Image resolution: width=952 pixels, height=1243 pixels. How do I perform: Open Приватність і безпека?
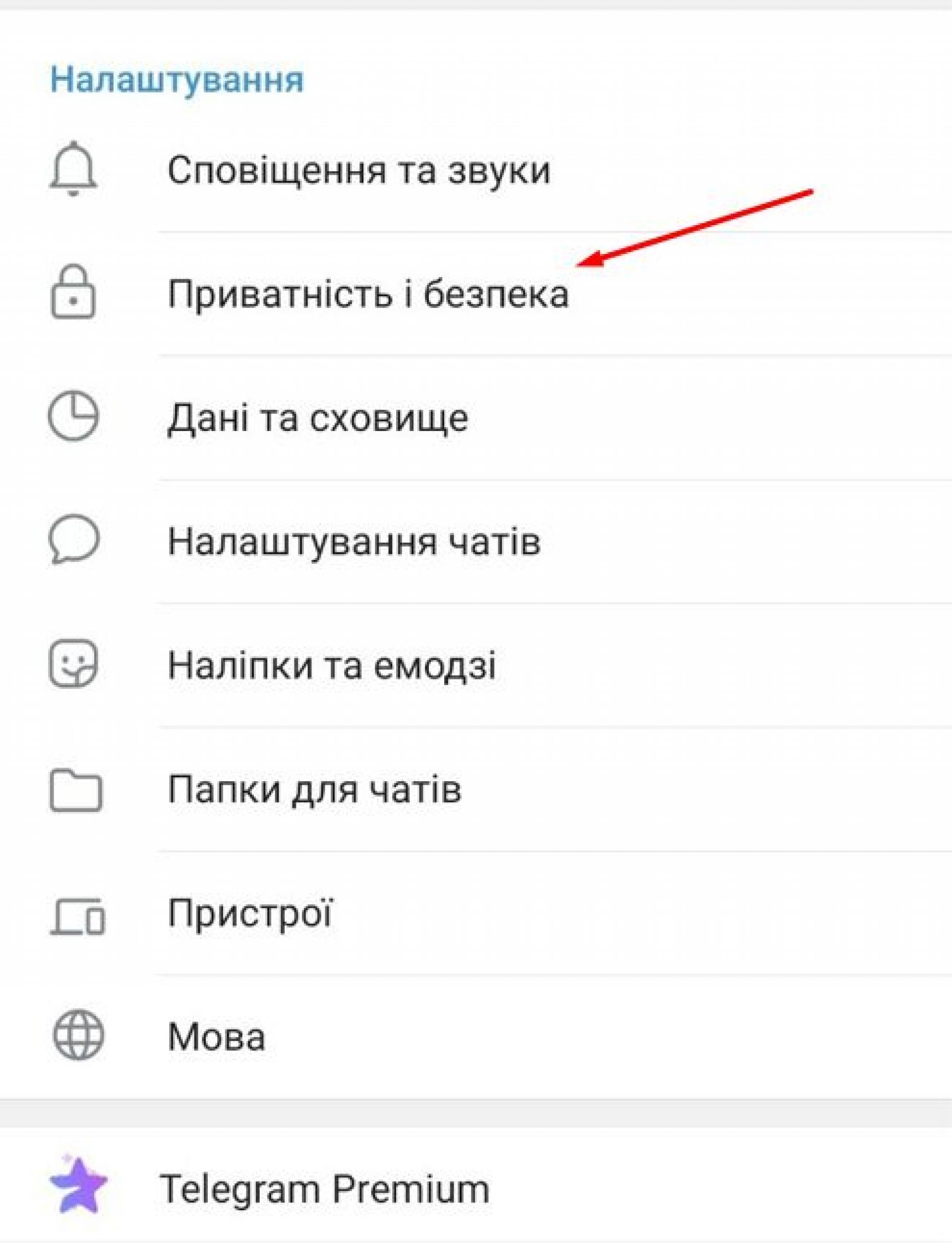tap(367, 294)
